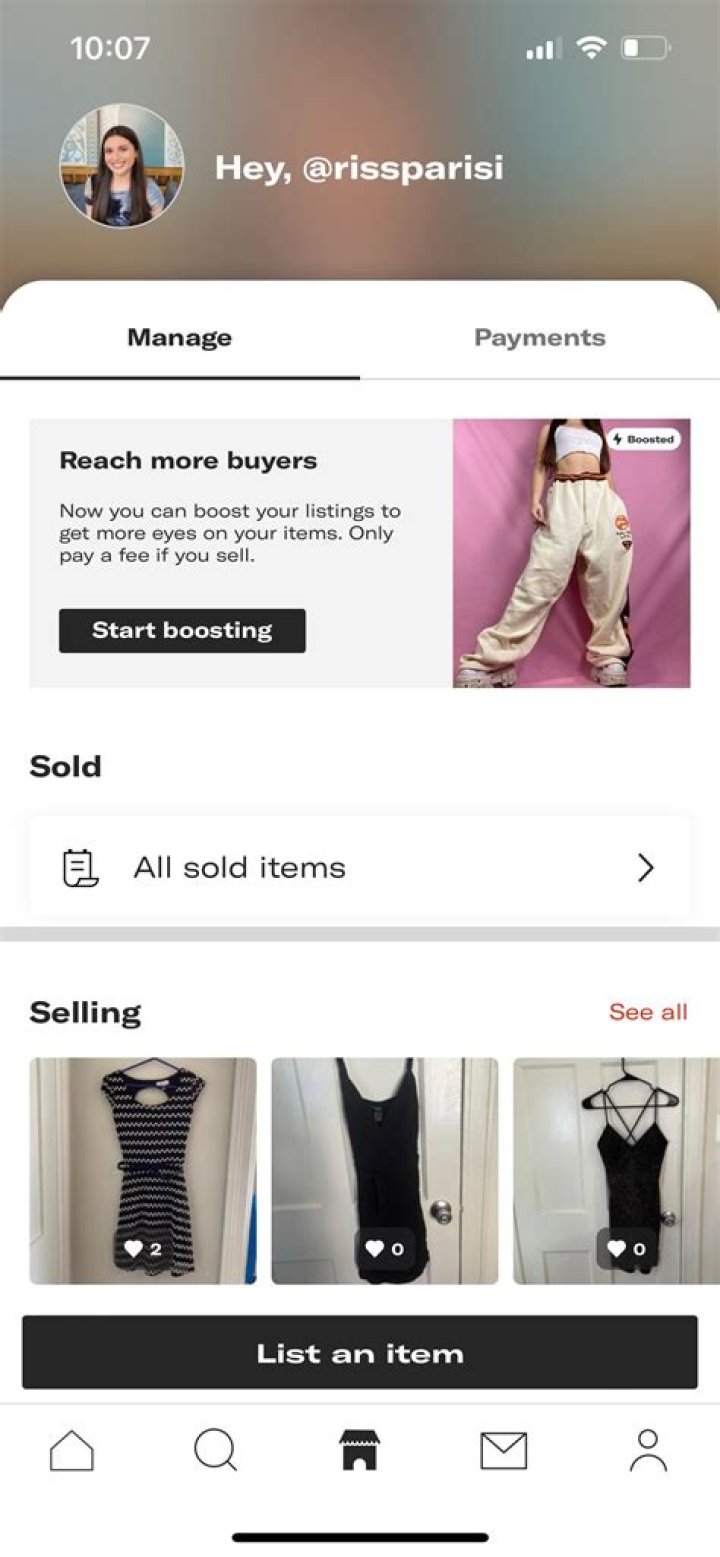This screenshot has width=720, height=1557.
Task: Switch to the Payments tab
Action: tap(539, 338)
